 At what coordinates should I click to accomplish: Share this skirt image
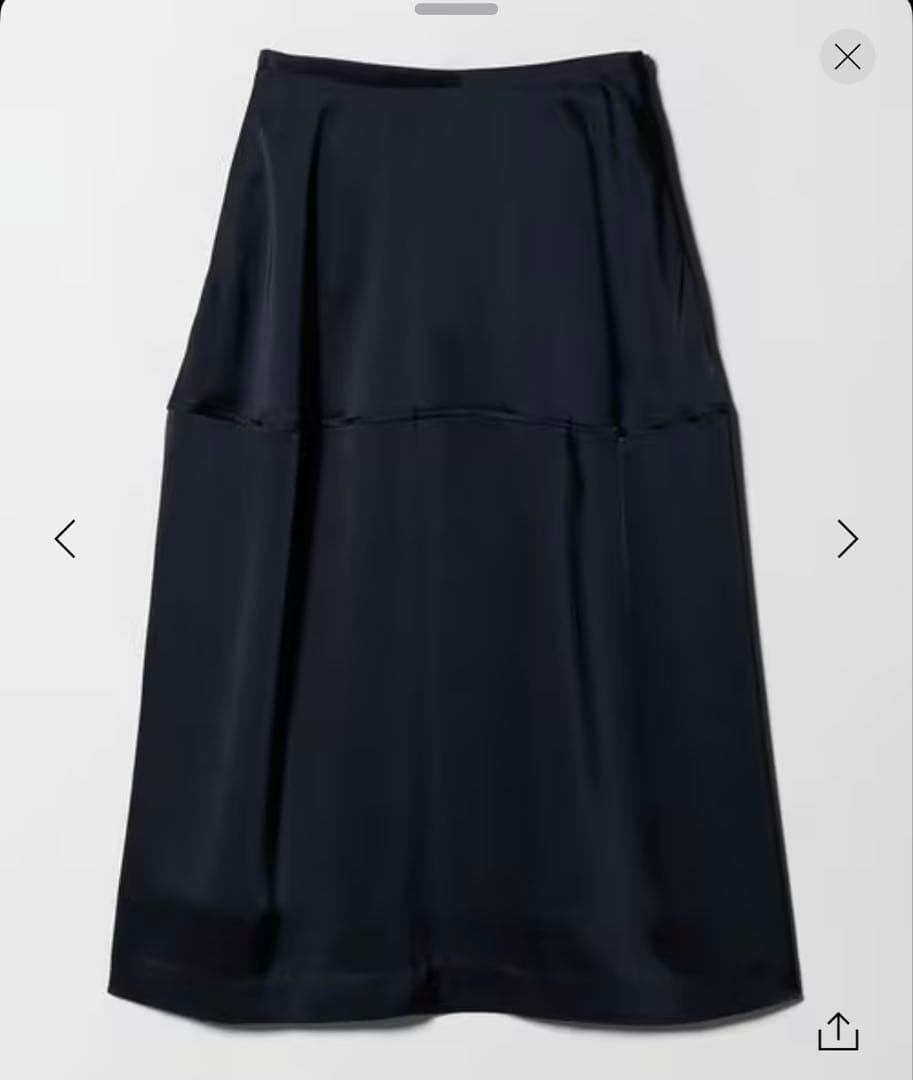coord(838,1031)
